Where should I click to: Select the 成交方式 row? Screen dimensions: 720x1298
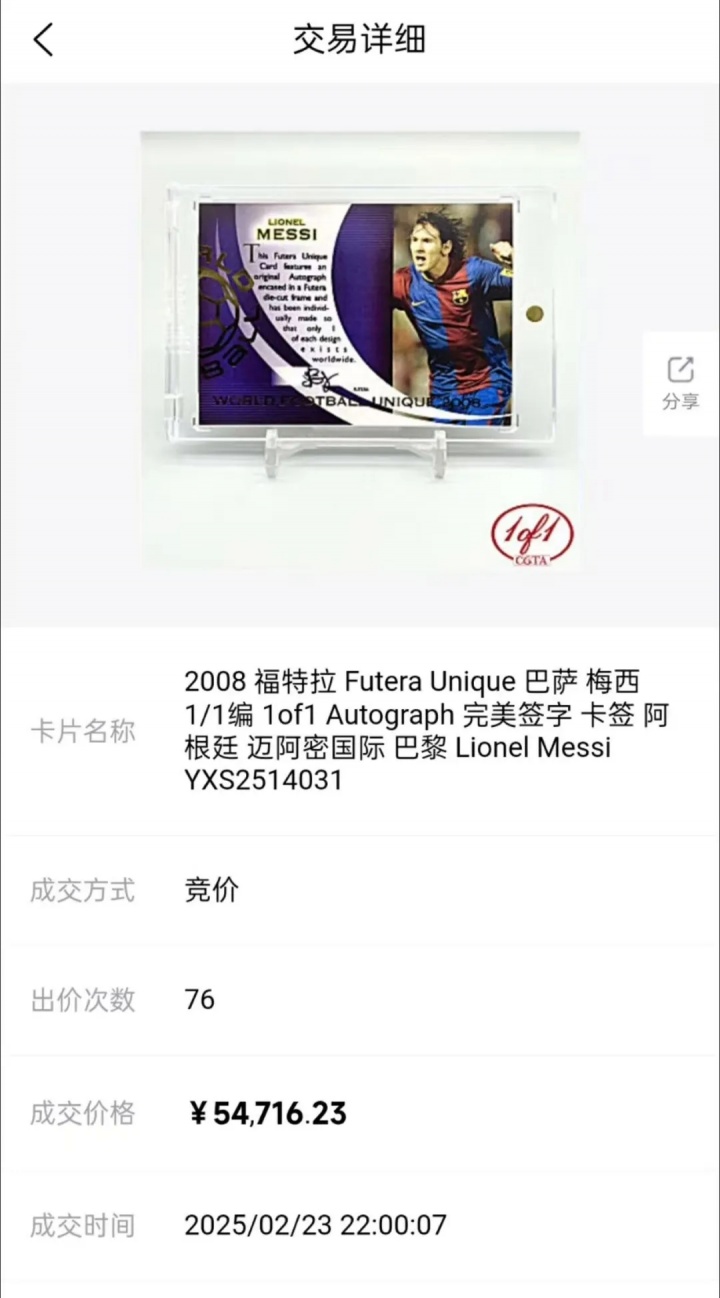pos(84,890)
